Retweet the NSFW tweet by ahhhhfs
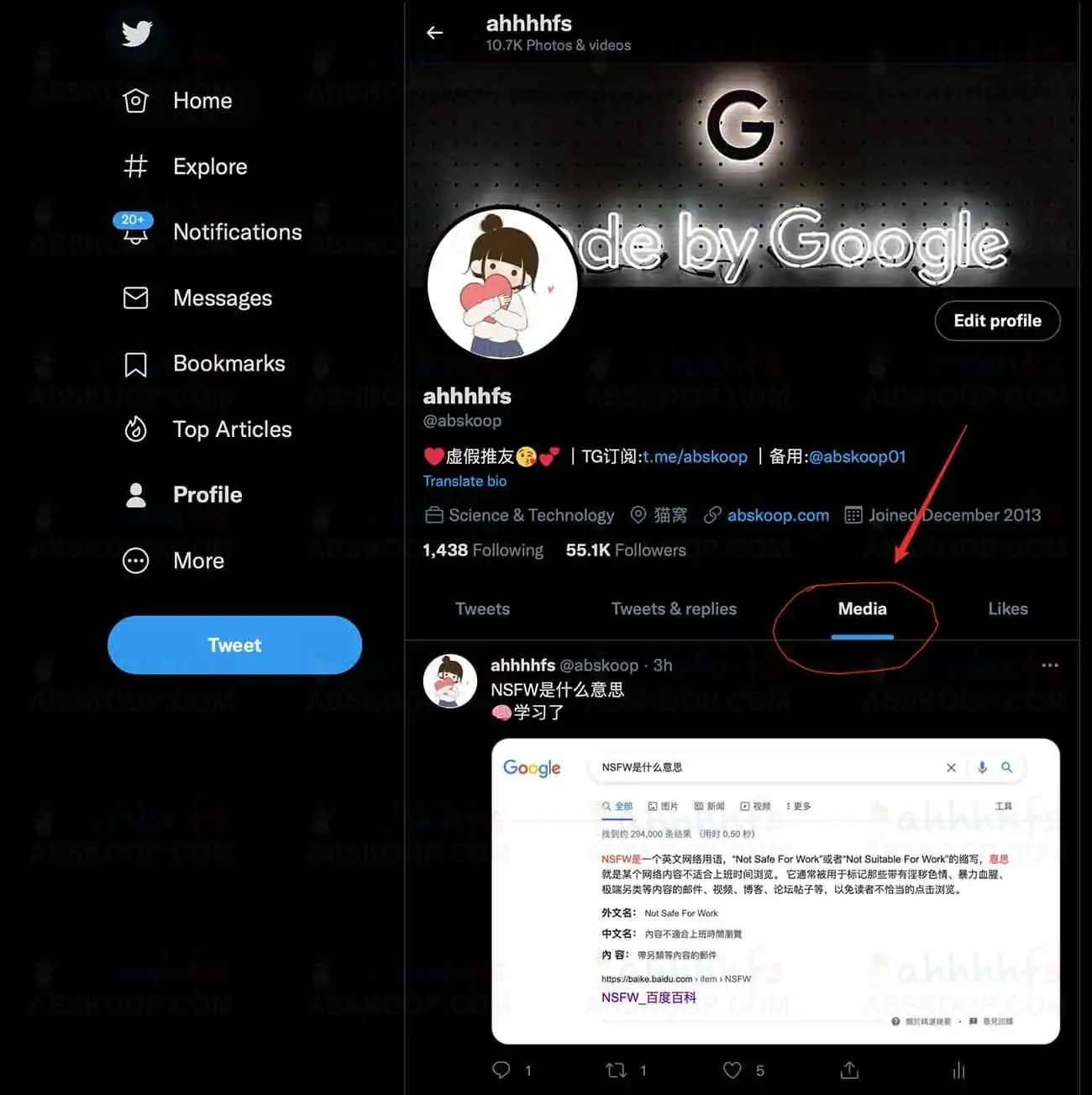The height and width of the screenshot is (1095, 1092). point(617,1070)
